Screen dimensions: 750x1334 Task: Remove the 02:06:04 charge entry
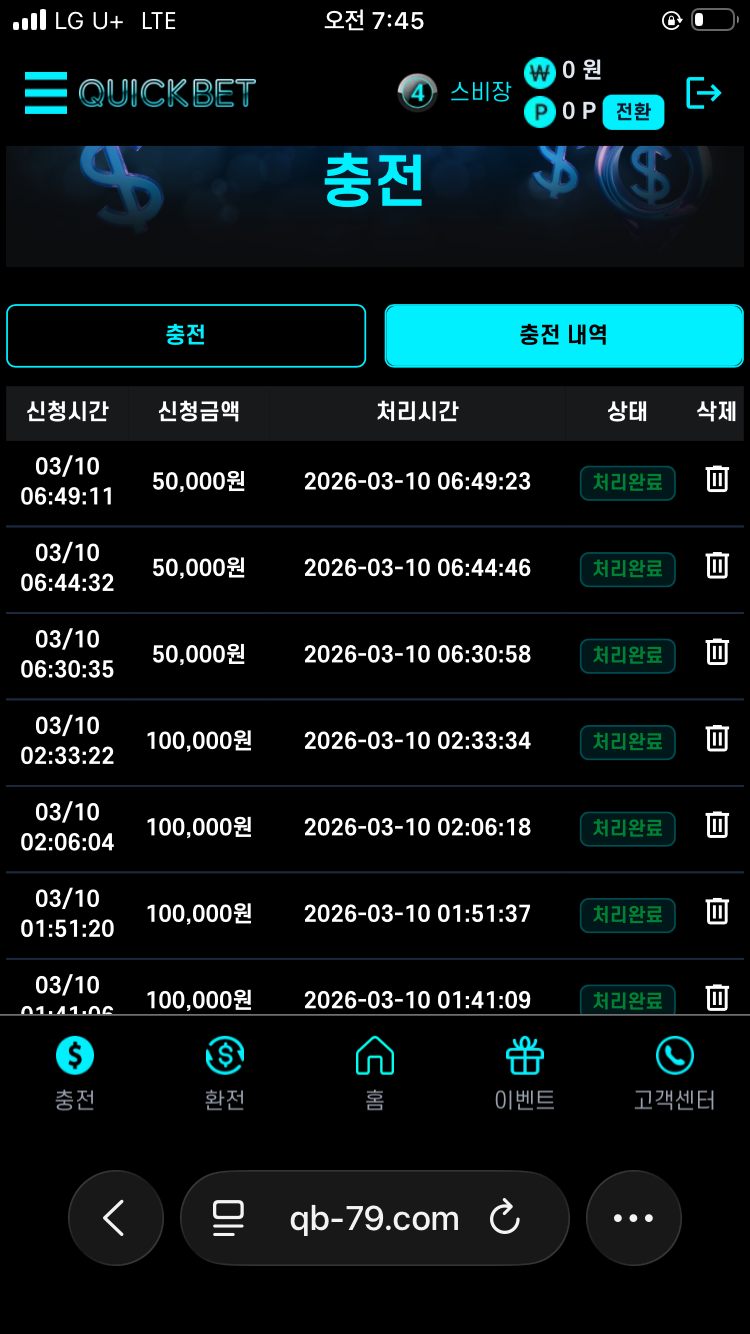pyautogui.click(x=717, y=825)
